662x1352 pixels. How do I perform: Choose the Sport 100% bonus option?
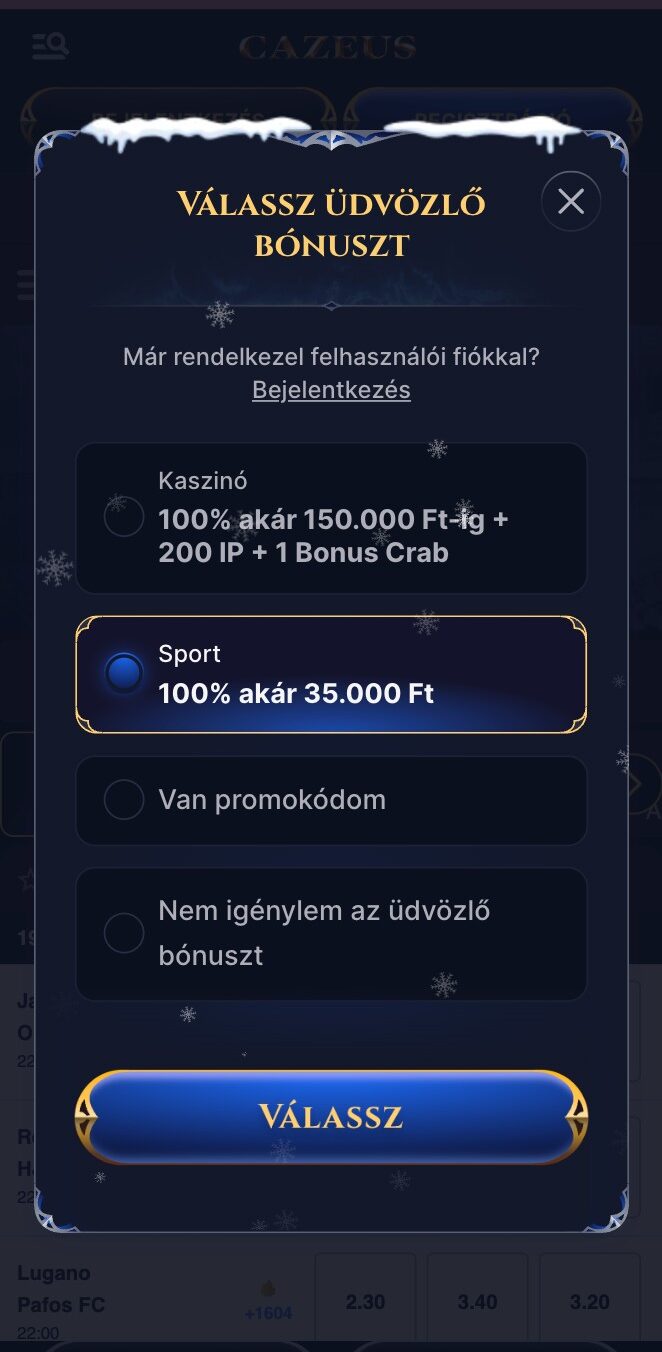point(331,675)
